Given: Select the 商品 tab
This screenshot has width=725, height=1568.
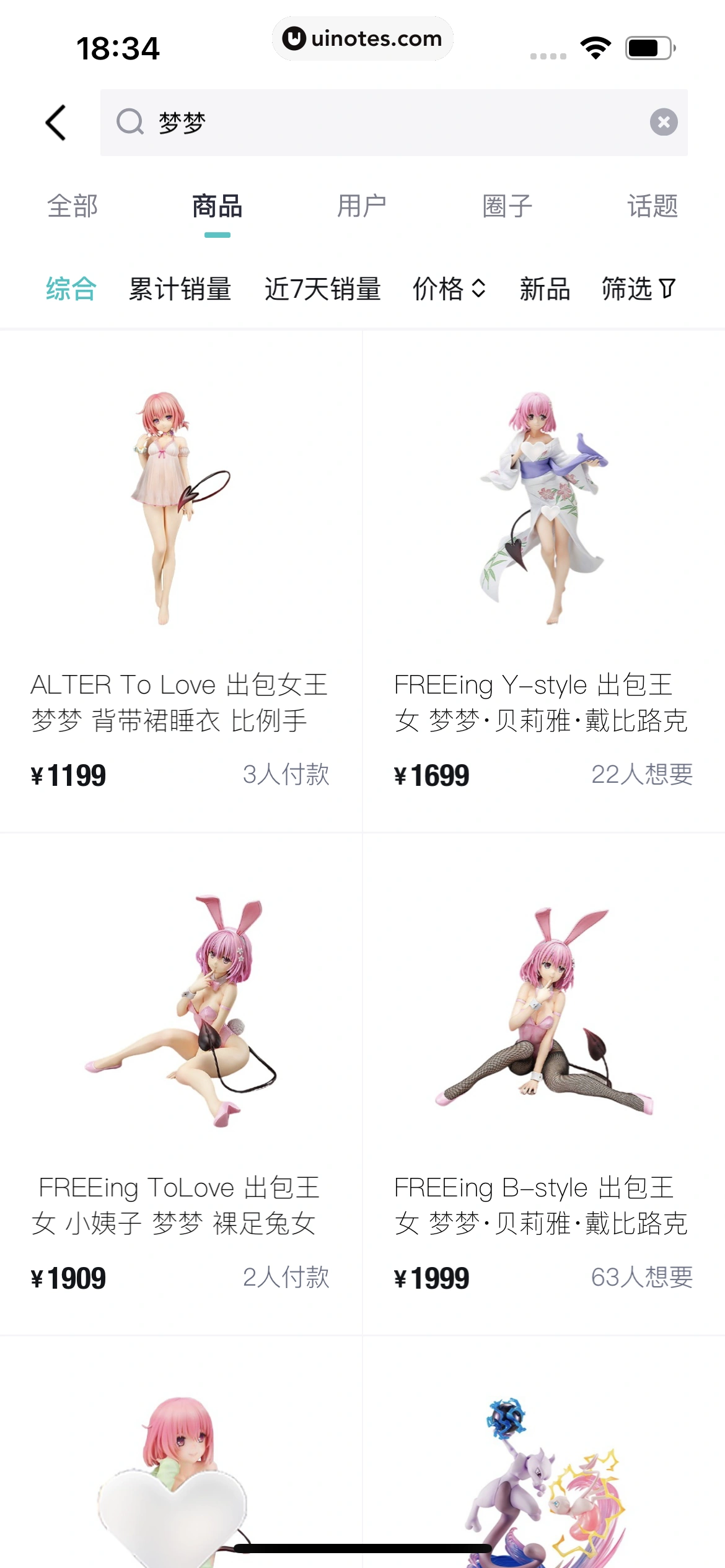Looking at the screenshot, I should 217,206.
